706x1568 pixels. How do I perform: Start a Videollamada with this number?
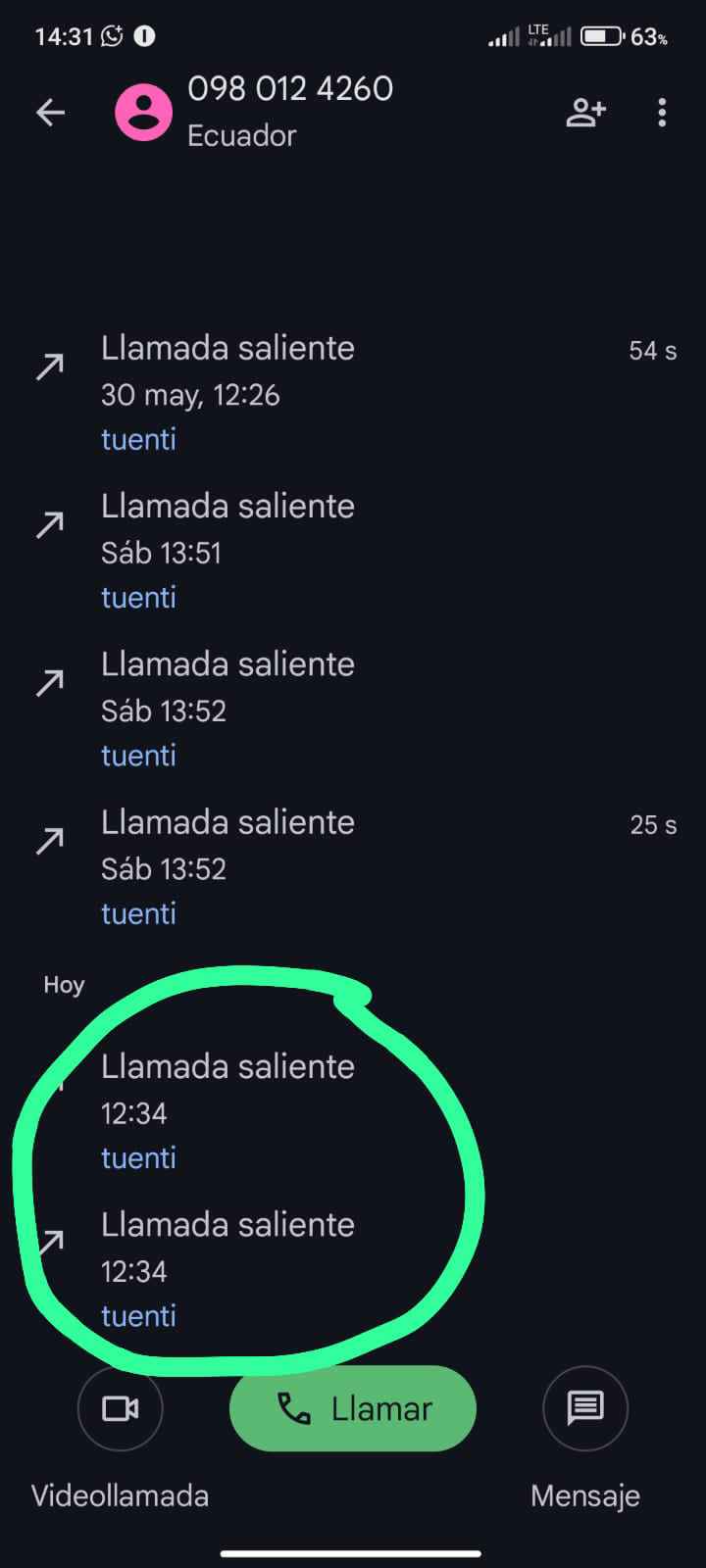tap(120, 1409)
